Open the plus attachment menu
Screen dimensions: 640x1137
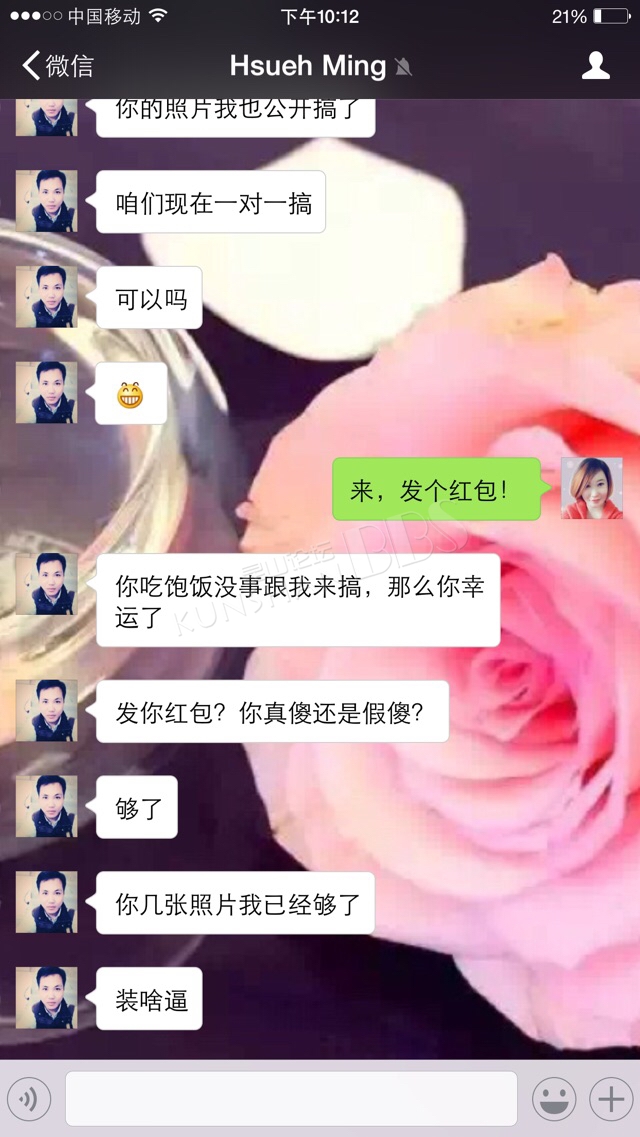(609, 1099)
